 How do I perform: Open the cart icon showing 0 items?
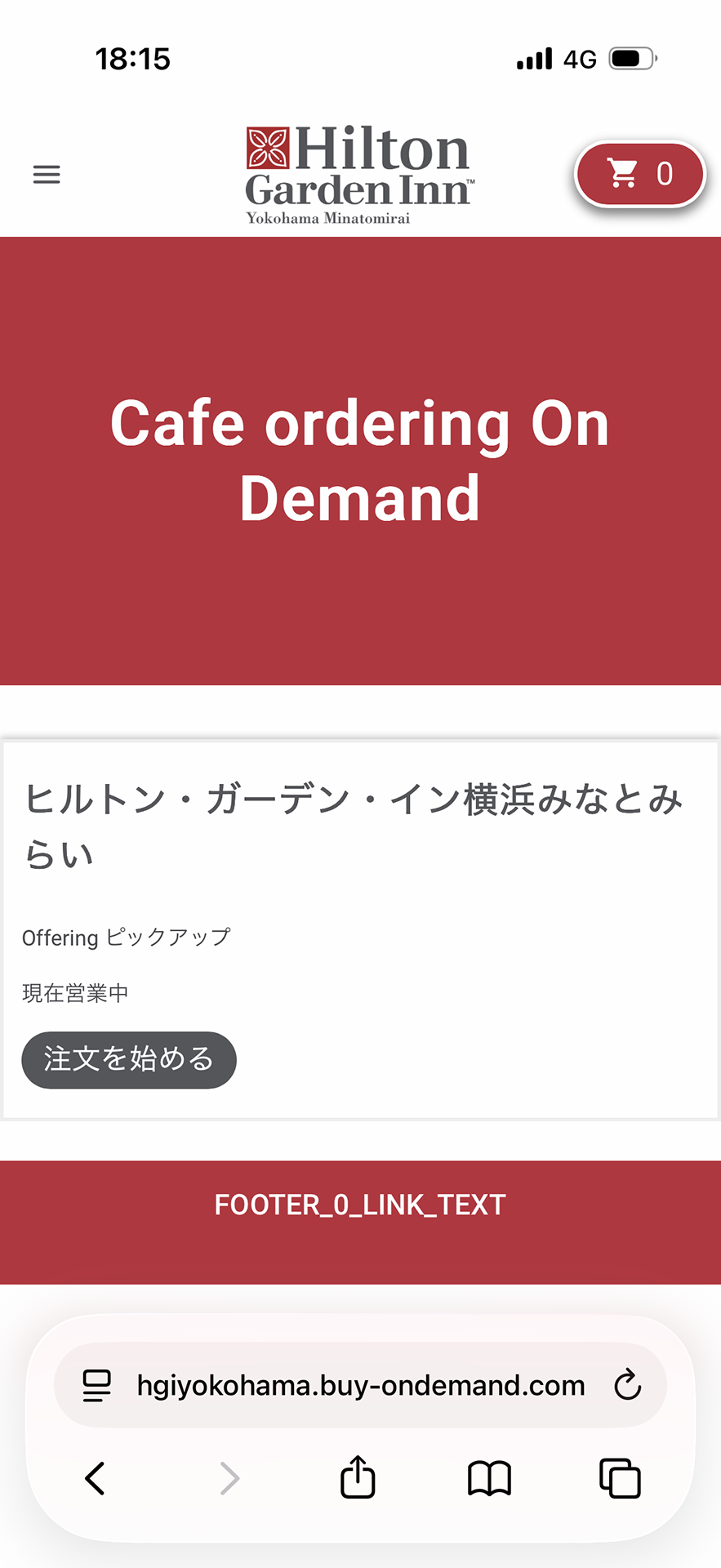pyautogui.click(x=640, y=174)
